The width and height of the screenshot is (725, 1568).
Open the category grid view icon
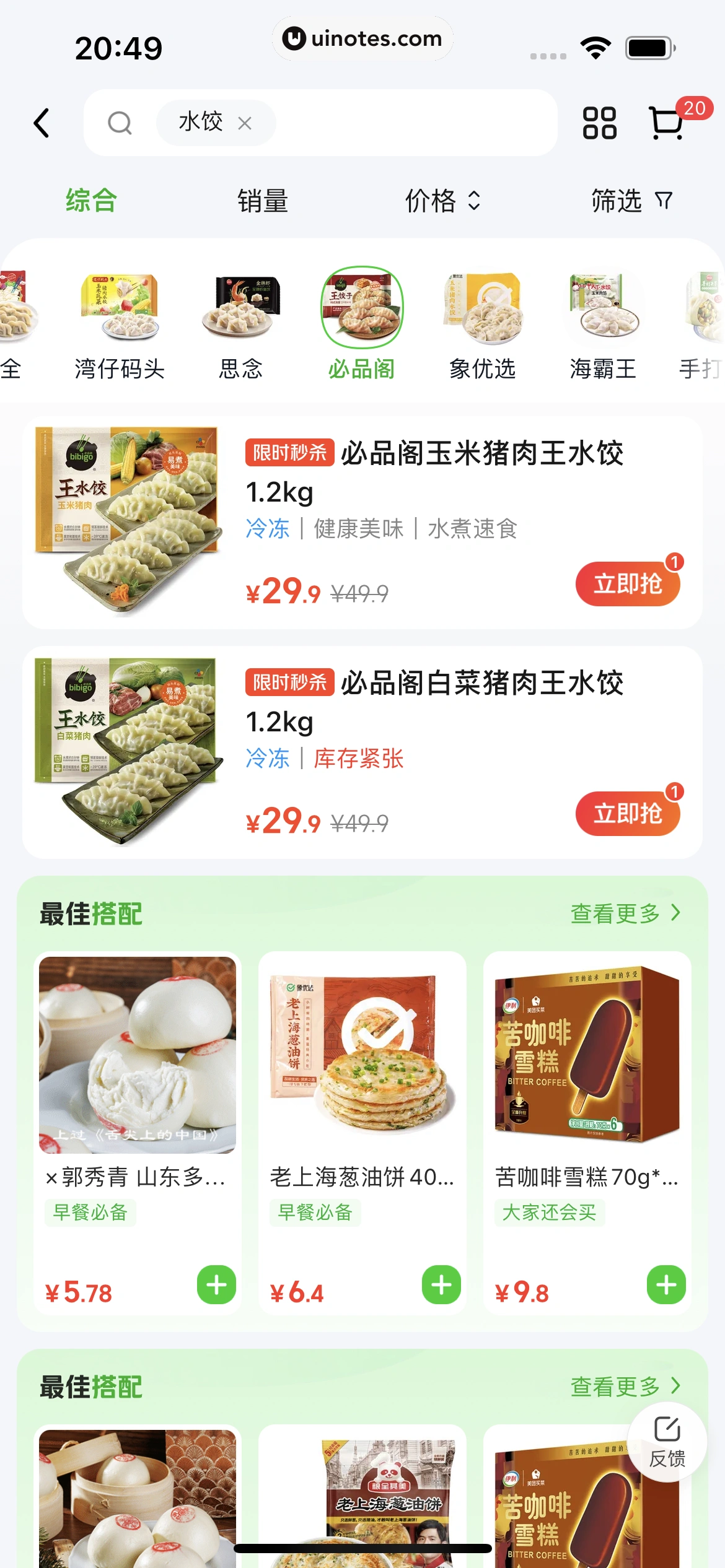[x=599, y=123]
